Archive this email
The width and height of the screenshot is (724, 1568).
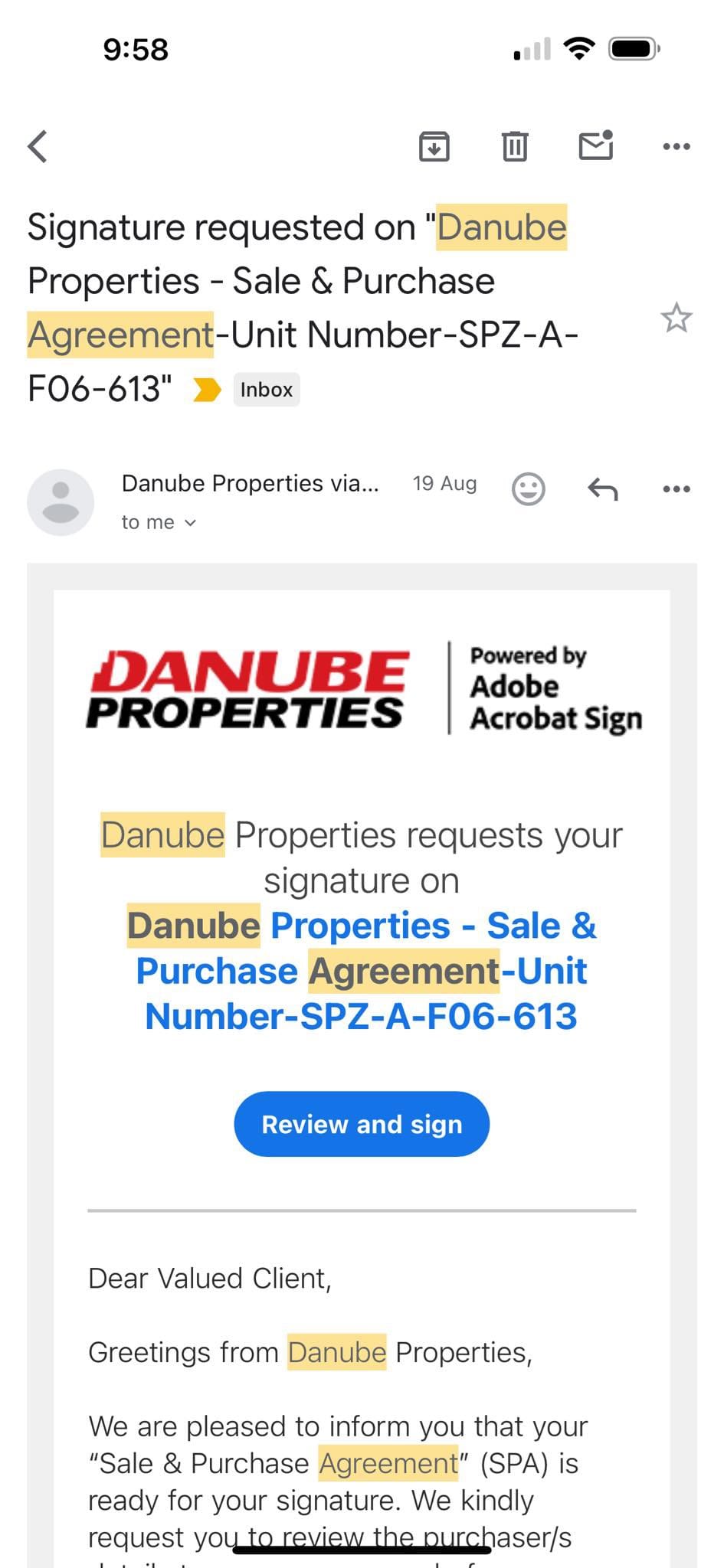[x=434, y=146]
